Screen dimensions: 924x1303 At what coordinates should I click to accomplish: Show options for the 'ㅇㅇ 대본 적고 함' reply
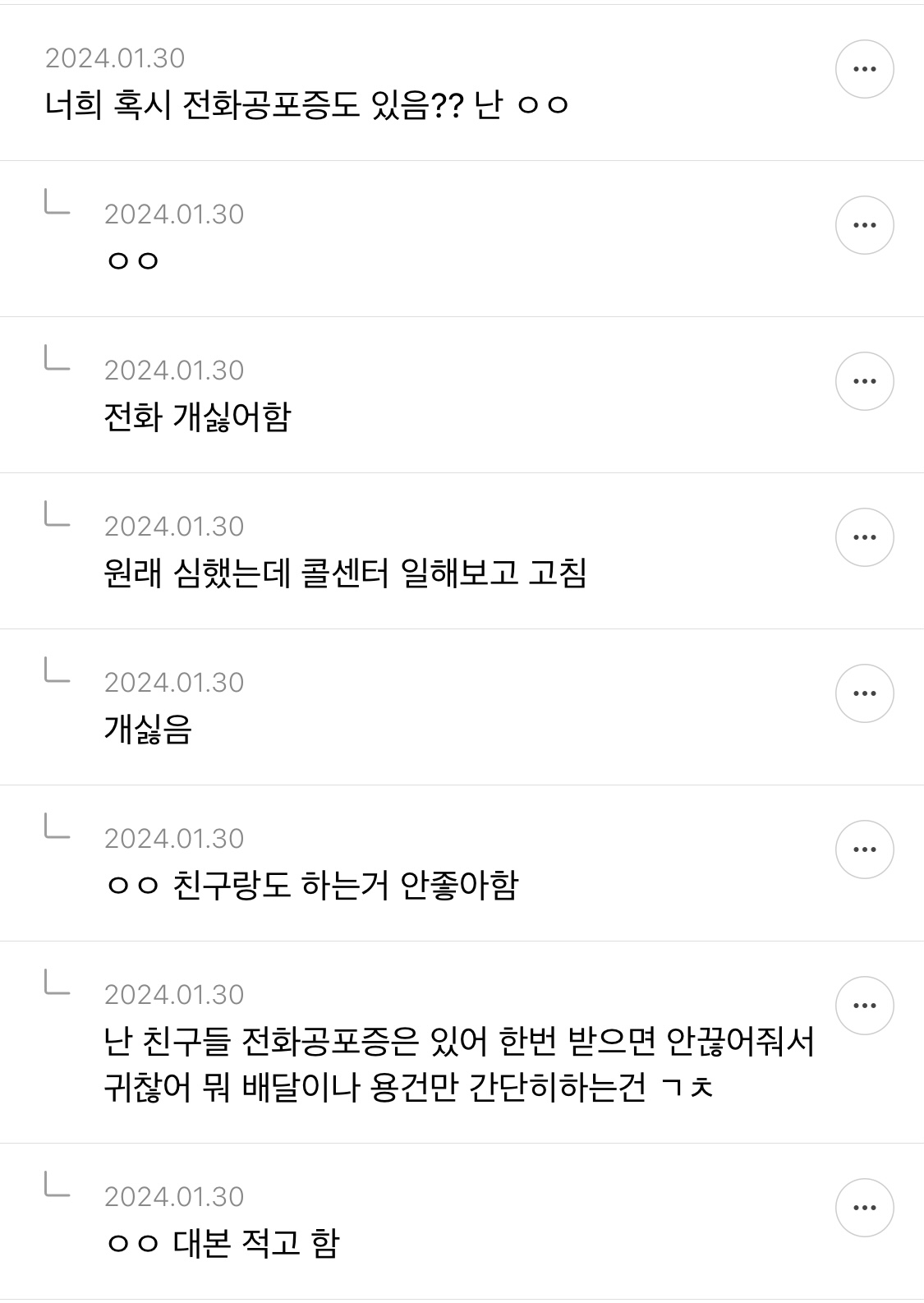(x=864, y=1208)
